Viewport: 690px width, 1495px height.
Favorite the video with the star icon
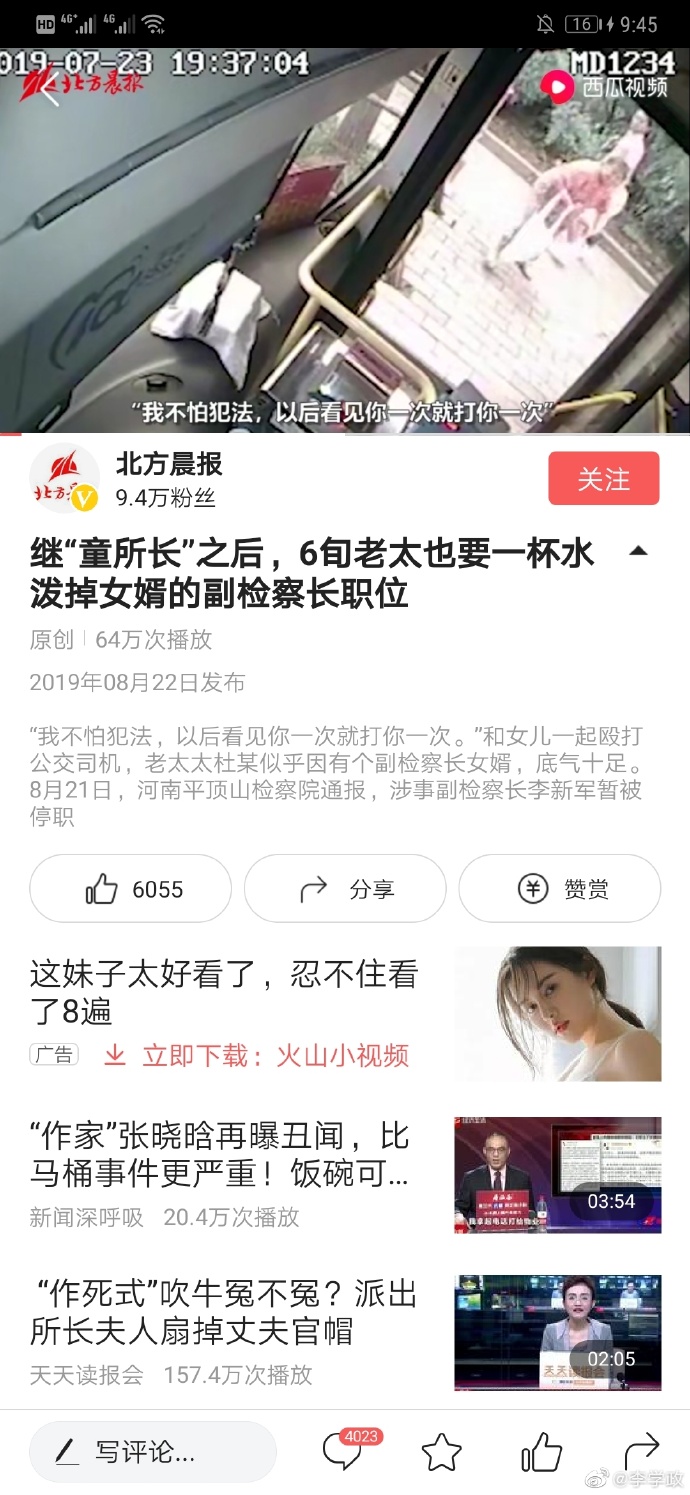pyautogui.click(x=441, y=1452)
